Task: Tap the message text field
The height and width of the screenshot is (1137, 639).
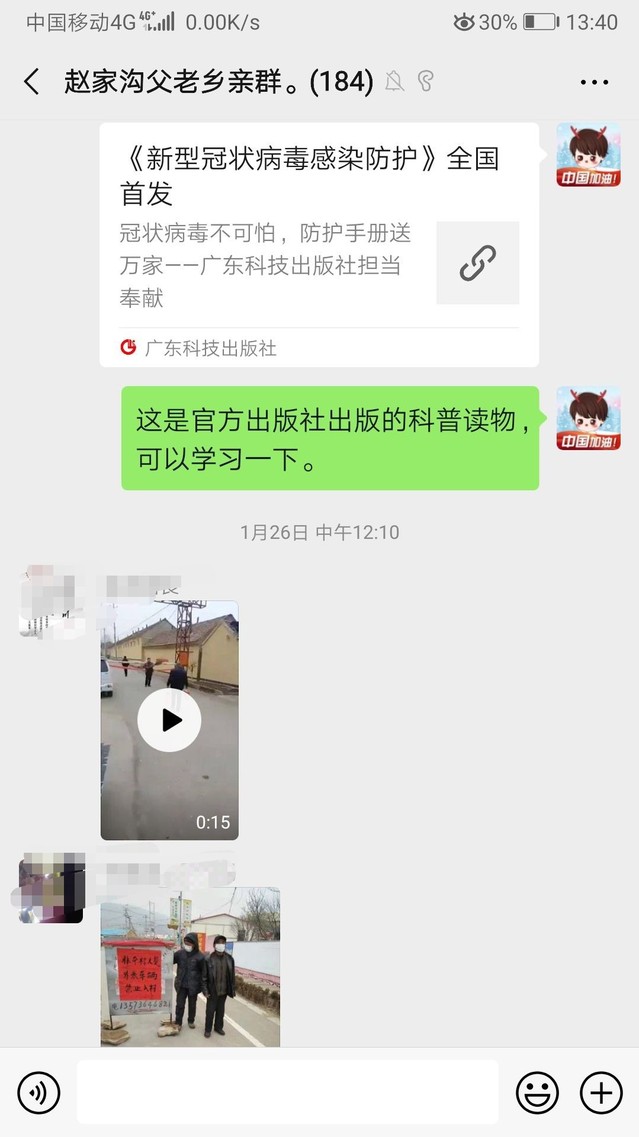Action: coord(287,1093)
